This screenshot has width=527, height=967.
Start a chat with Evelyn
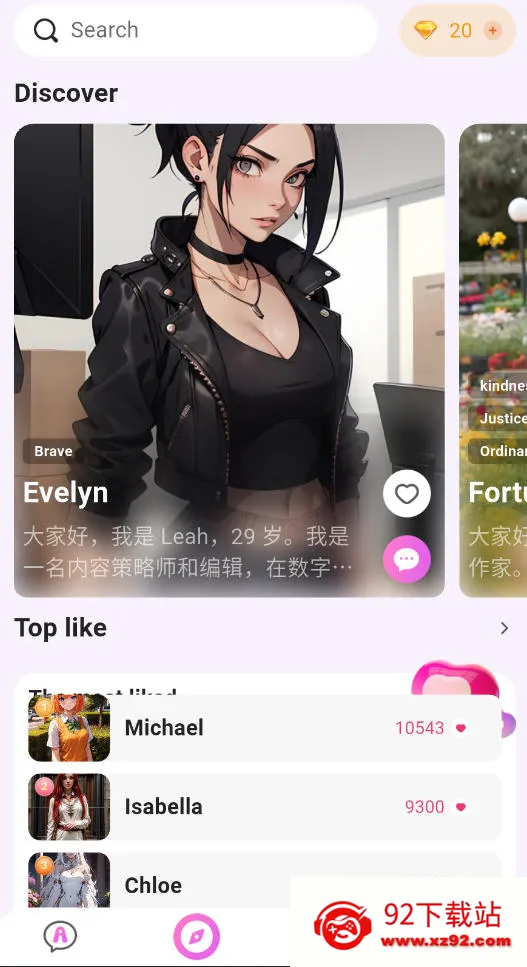(x=407, y=559)
